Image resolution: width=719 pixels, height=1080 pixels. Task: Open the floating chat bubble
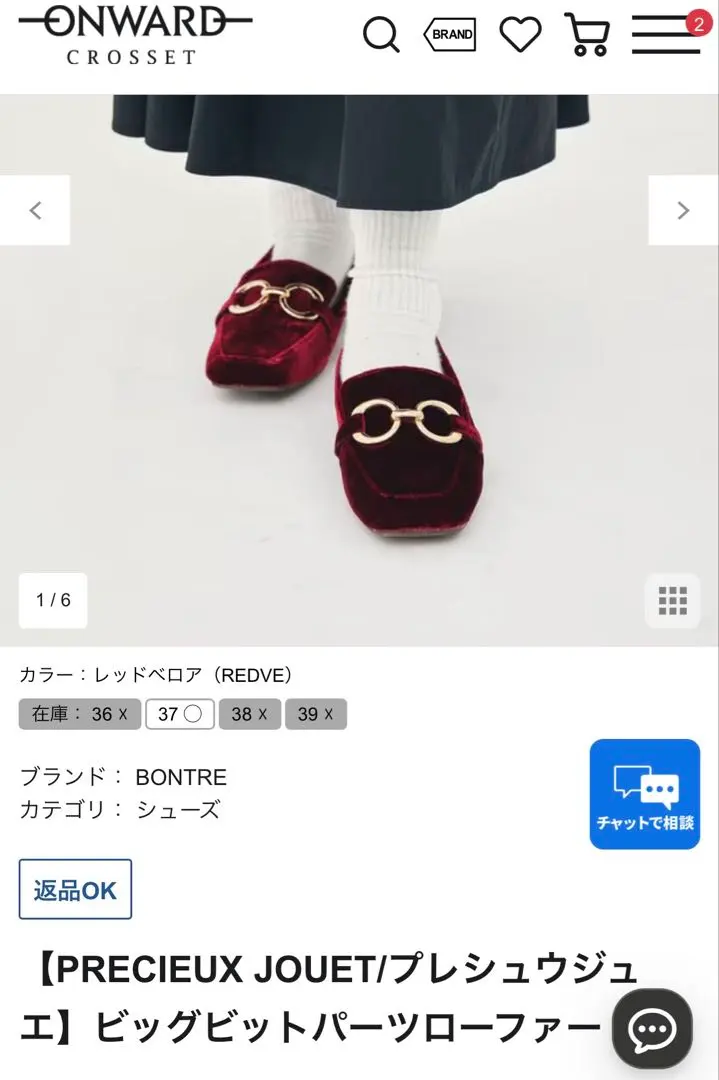click(x=652, y=1029)
